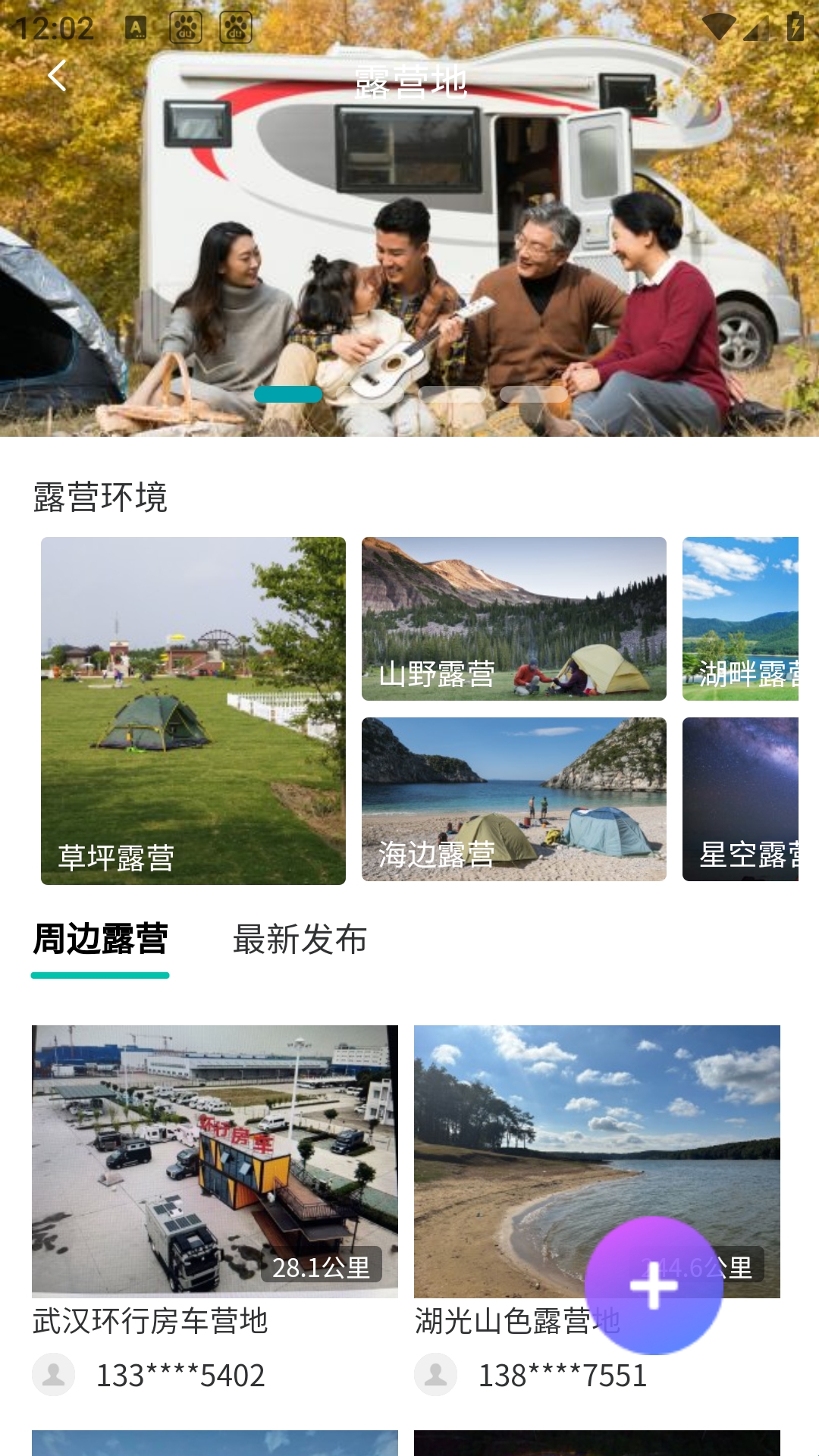Select the 星空露营 environment tile

(740, 799)
